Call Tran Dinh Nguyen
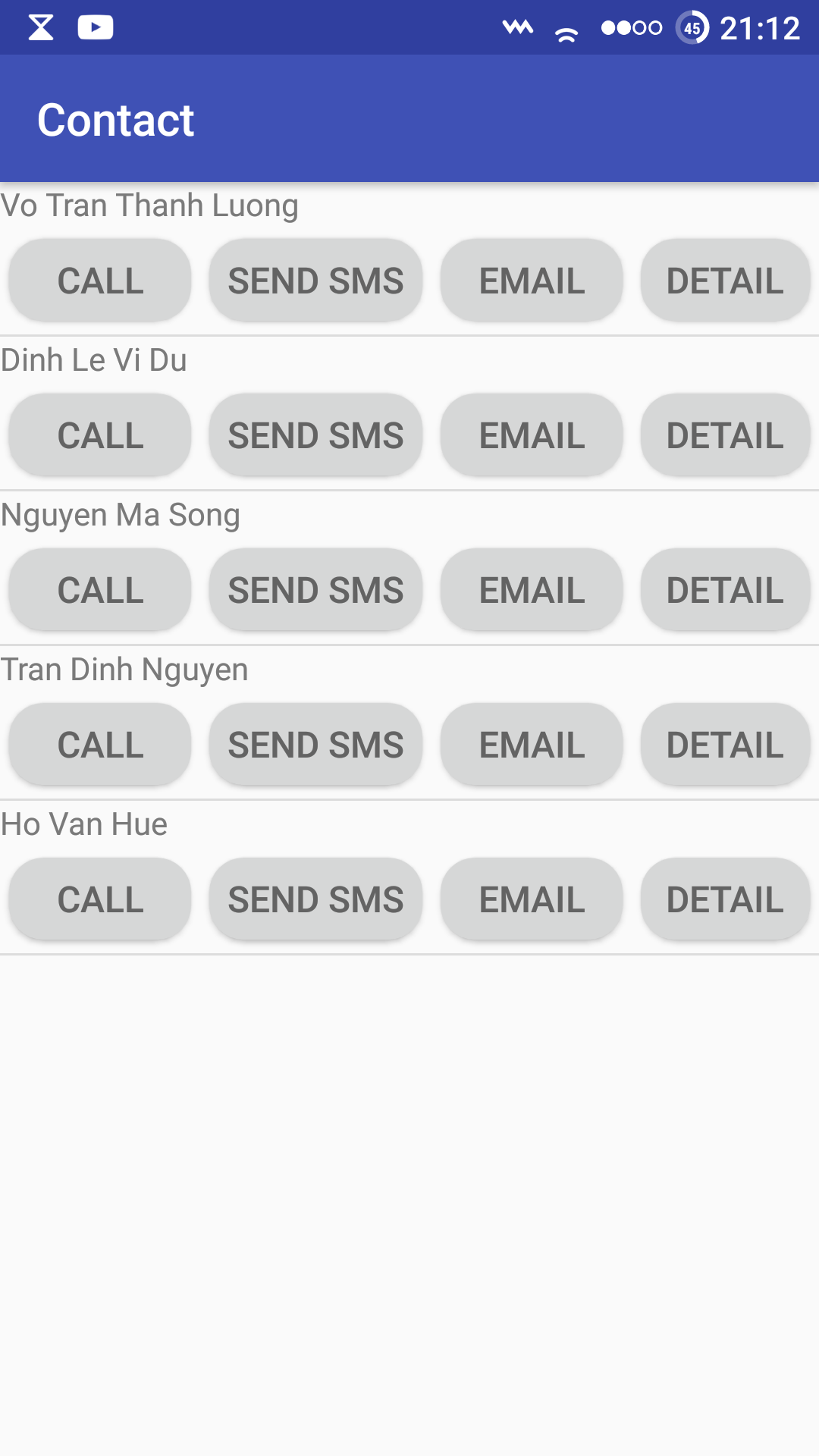The height and width of the screenshot is (1456, 819). [100, 745]
